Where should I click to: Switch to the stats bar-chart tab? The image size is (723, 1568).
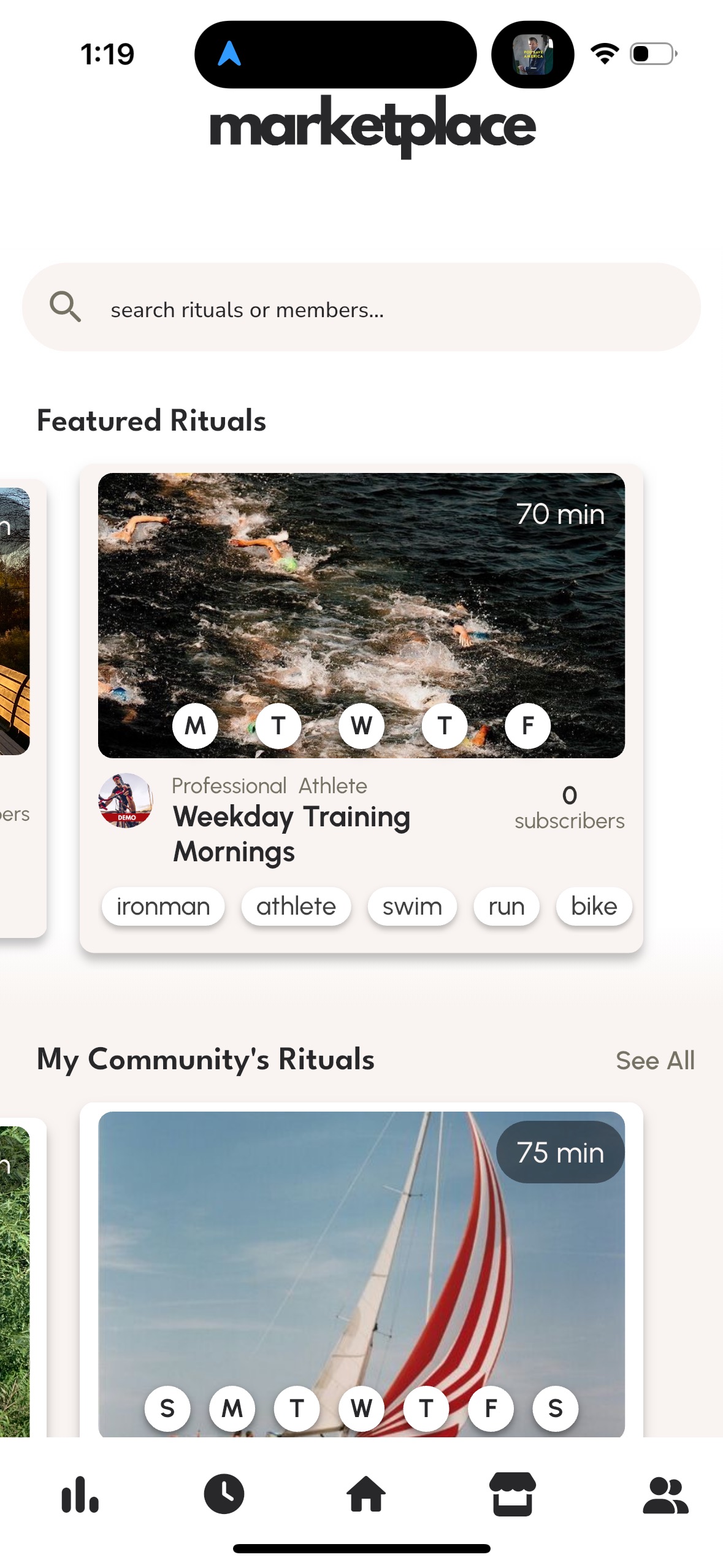[80, 1494]
